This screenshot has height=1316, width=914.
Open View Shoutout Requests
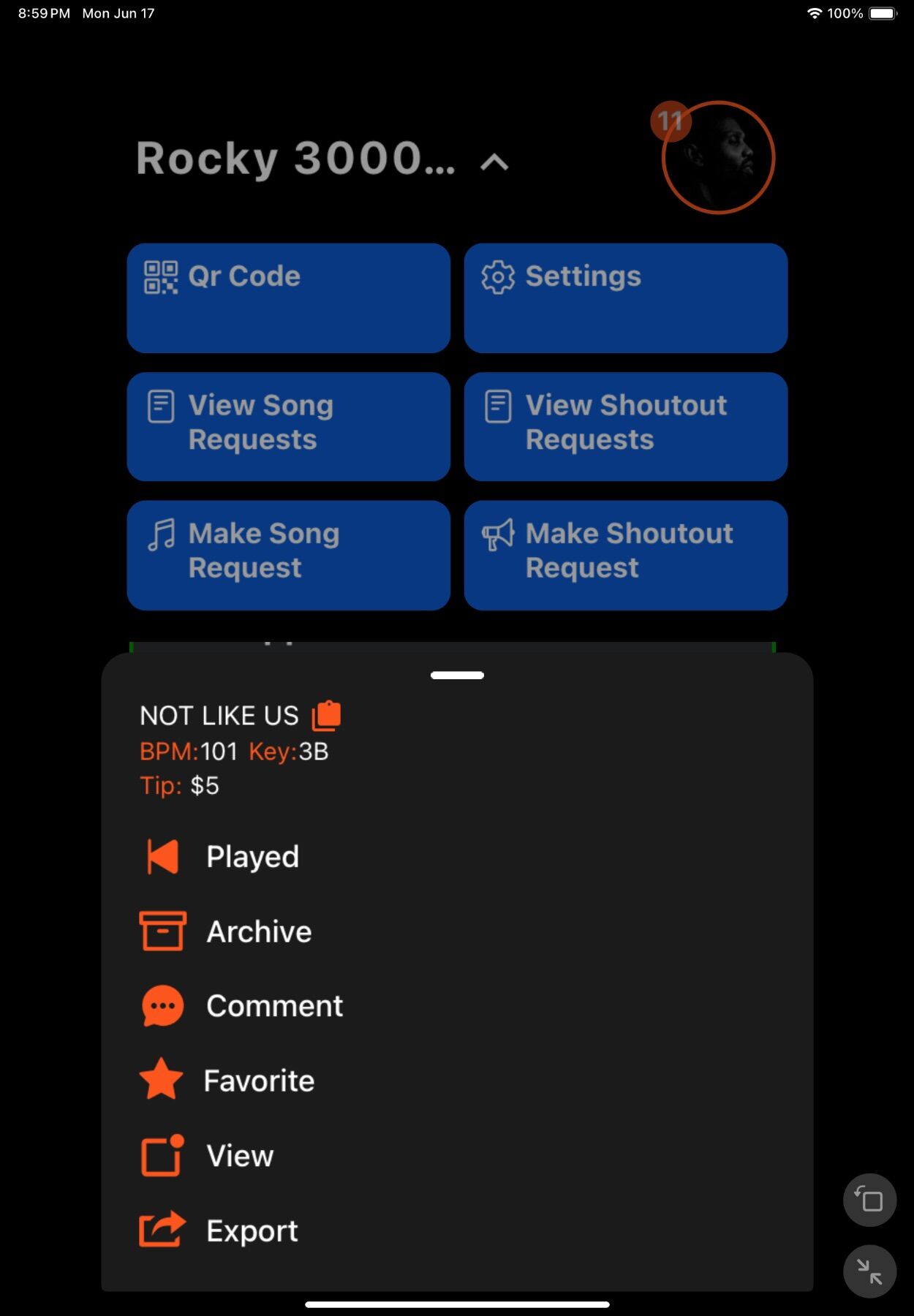pyautogui.click(x=625, y=427)
